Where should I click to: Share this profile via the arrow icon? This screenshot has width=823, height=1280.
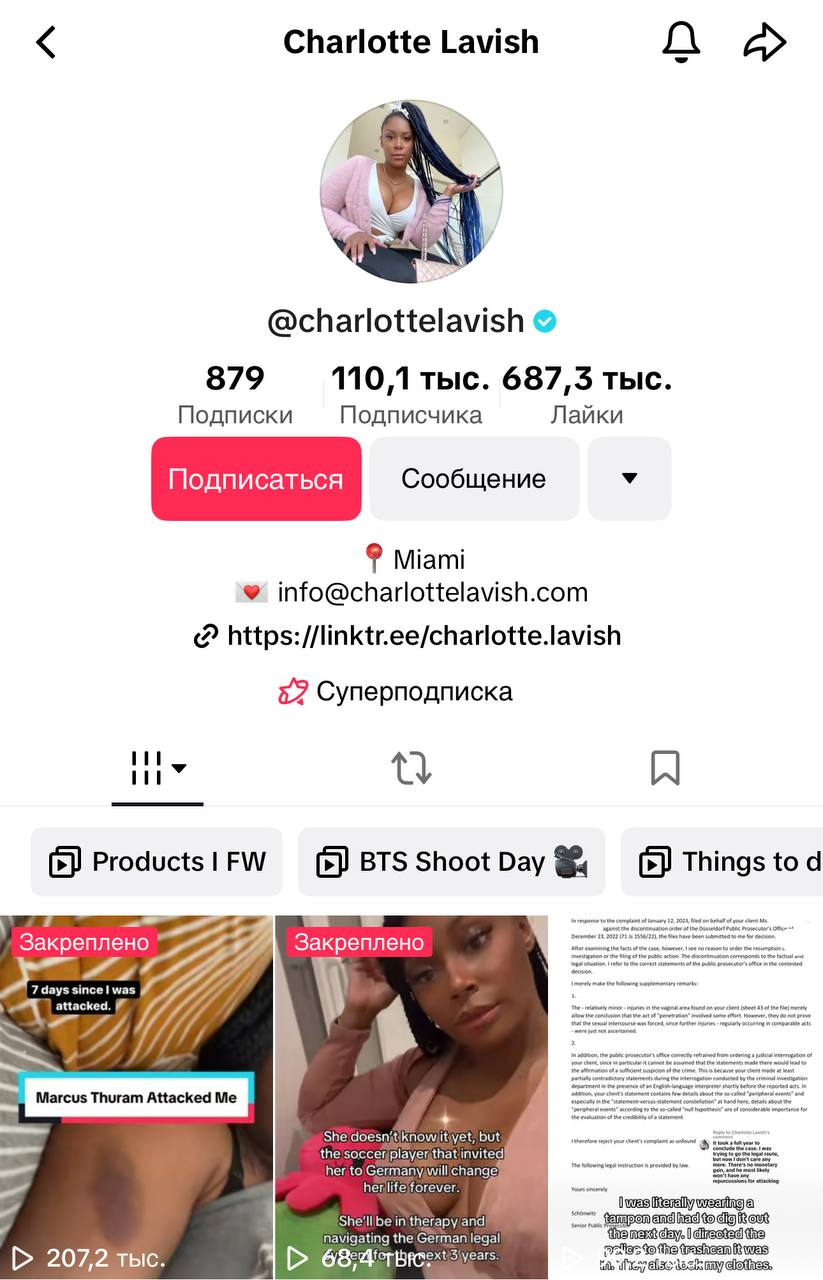(x=765, y=42)
